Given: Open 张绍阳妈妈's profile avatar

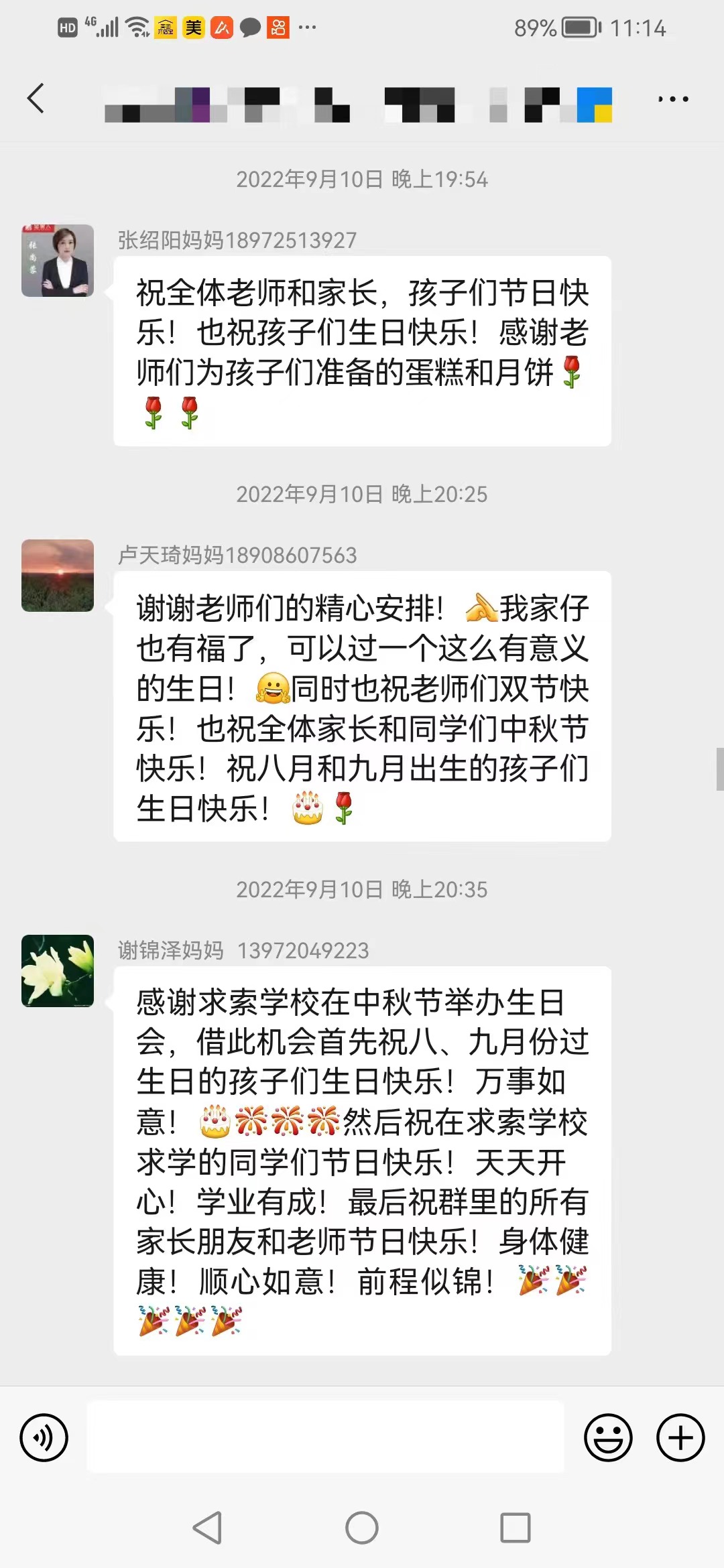Looking at the screenshot, I should coord(58,261).
